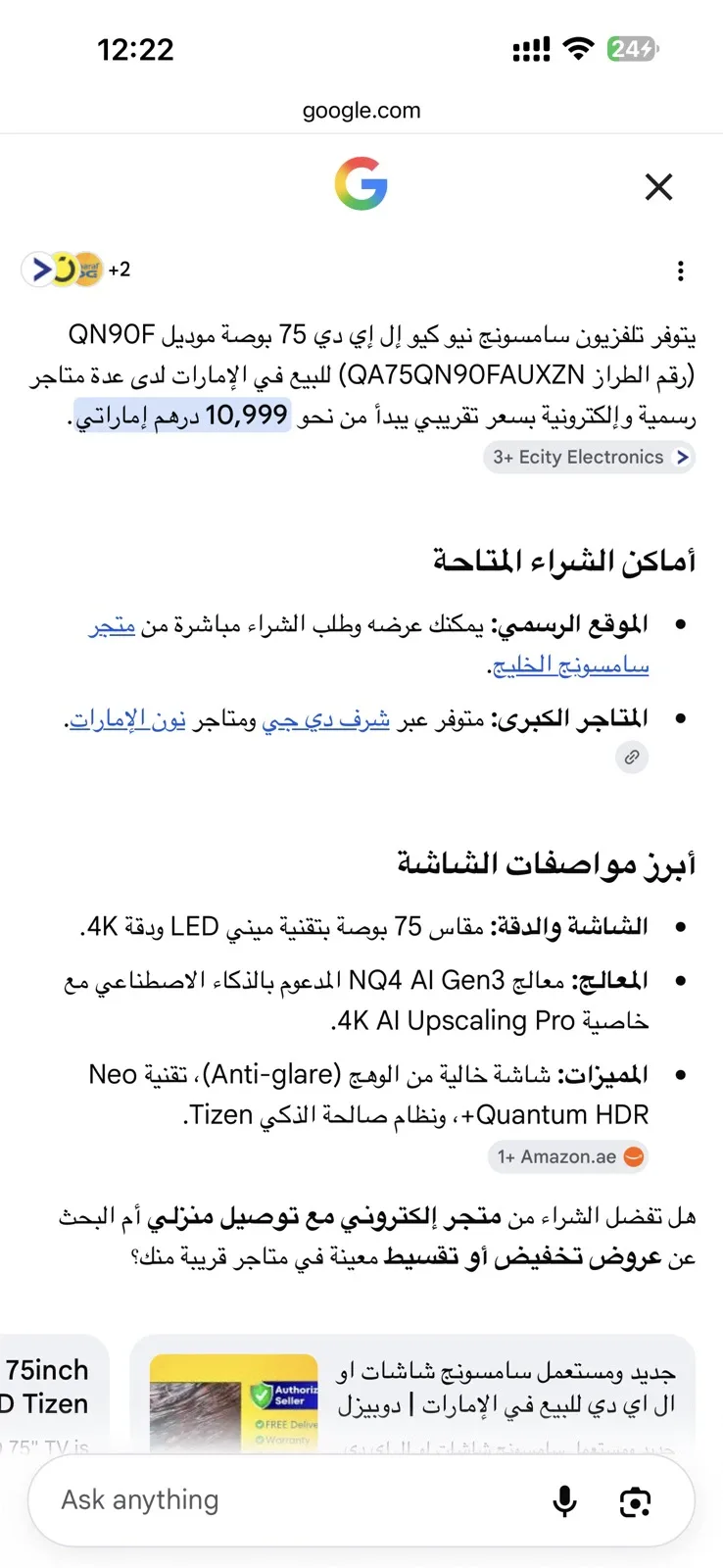Follow the Sharaf DG link
723x1568 pixels.
pyautogui.click(x=326, y=720)
